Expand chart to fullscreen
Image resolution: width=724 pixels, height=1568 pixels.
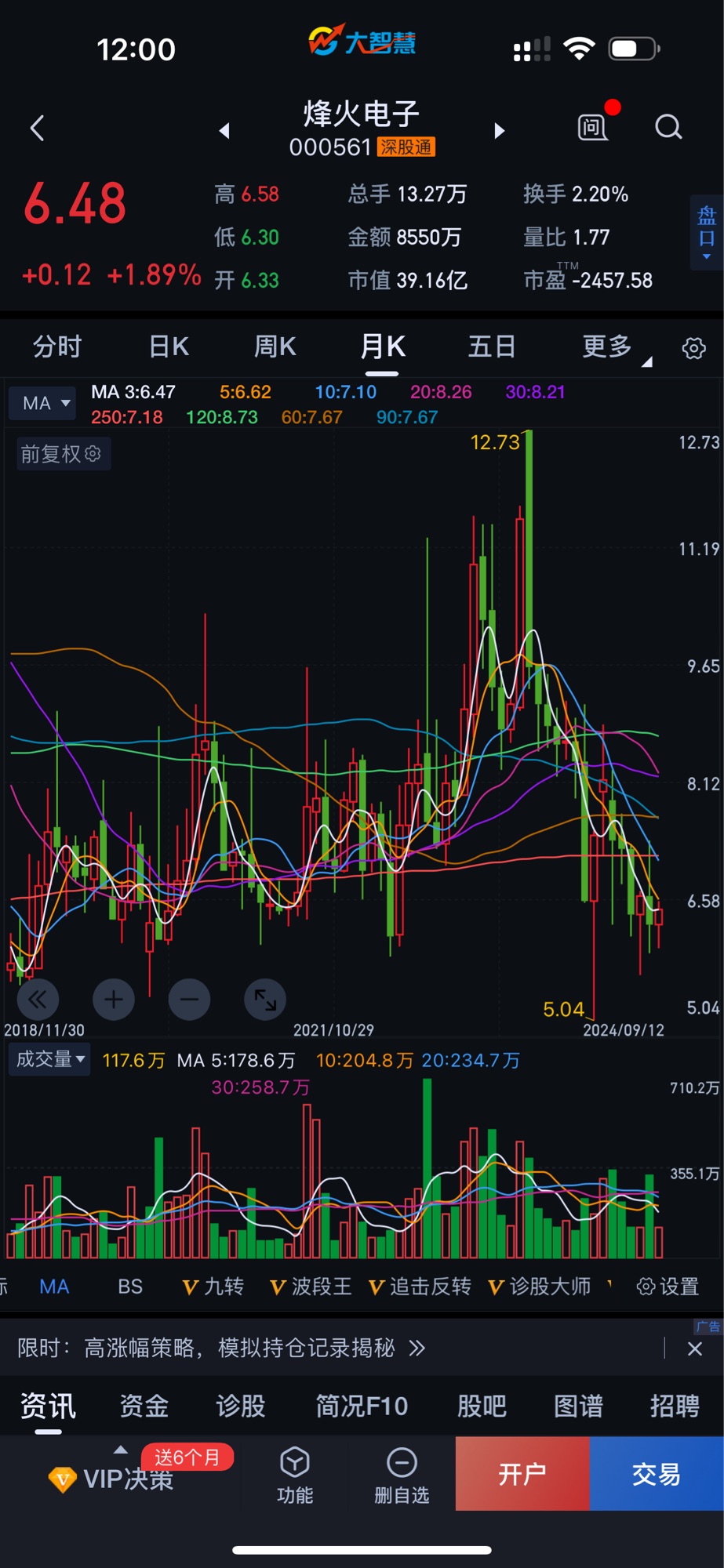click(265, 1000)
